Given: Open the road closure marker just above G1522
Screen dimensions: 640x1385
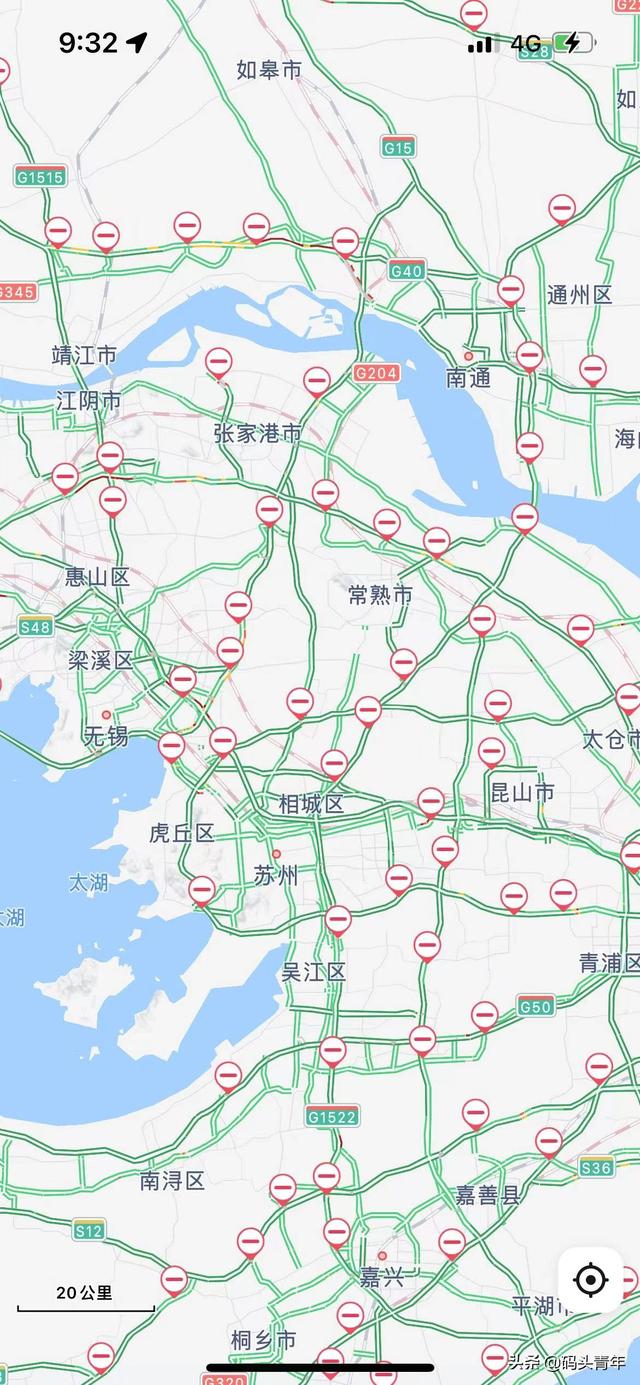Looking at the screenshot, I should click(x=333, y=1051).
